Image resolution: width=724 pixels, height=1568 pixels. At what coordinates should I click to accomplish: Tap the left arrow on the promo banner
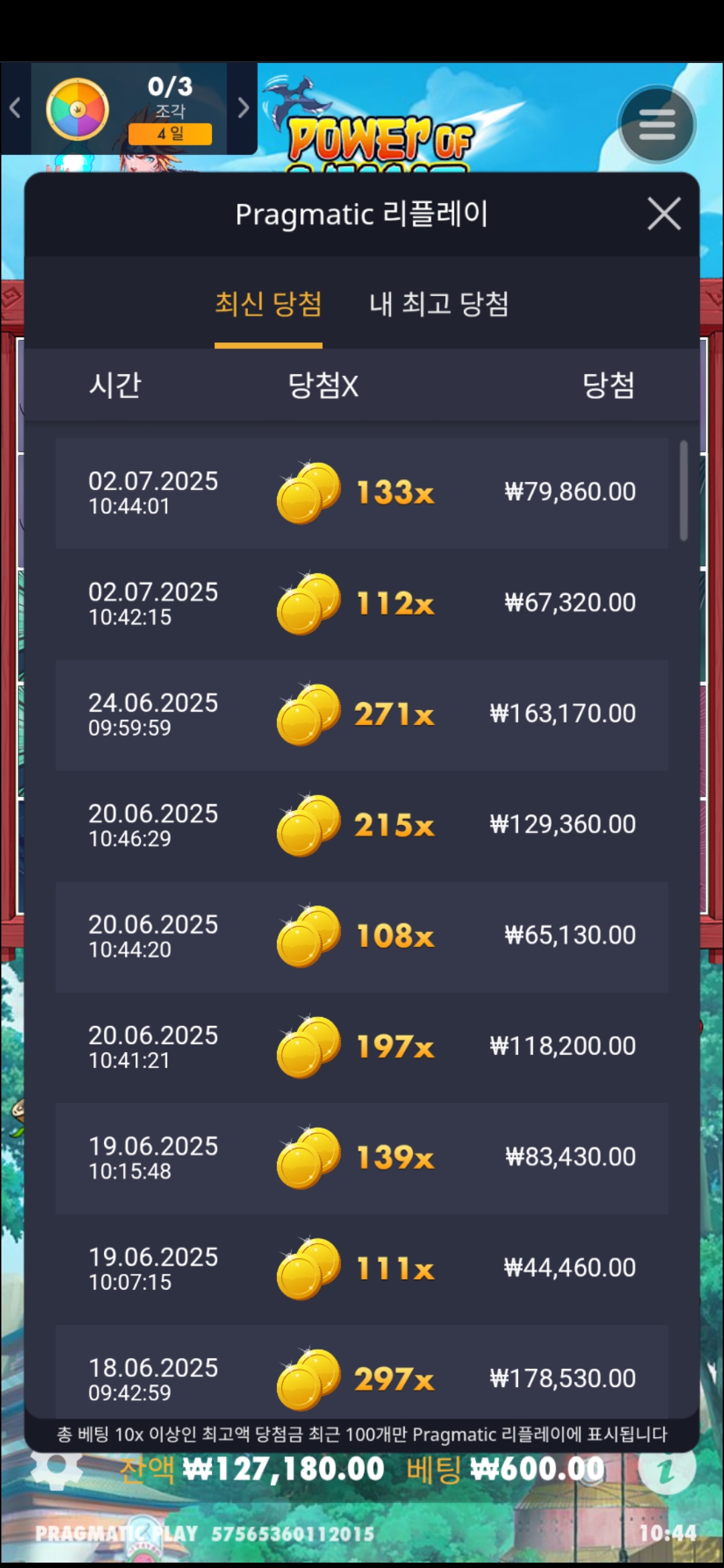tap(15, 108)
